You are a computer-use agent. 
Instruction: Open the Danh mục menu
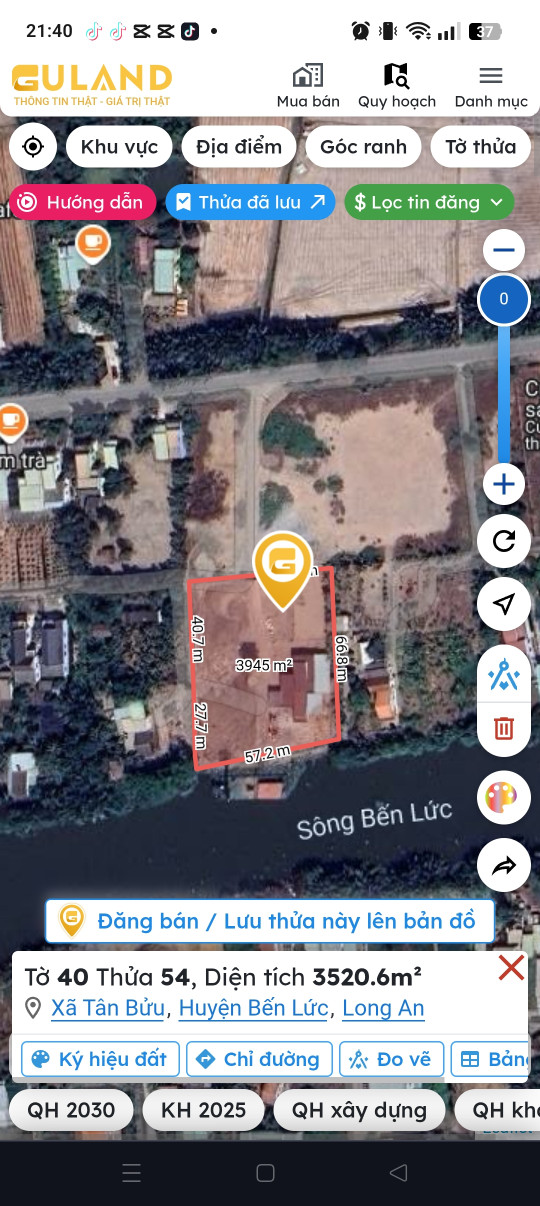pos(491,86)
